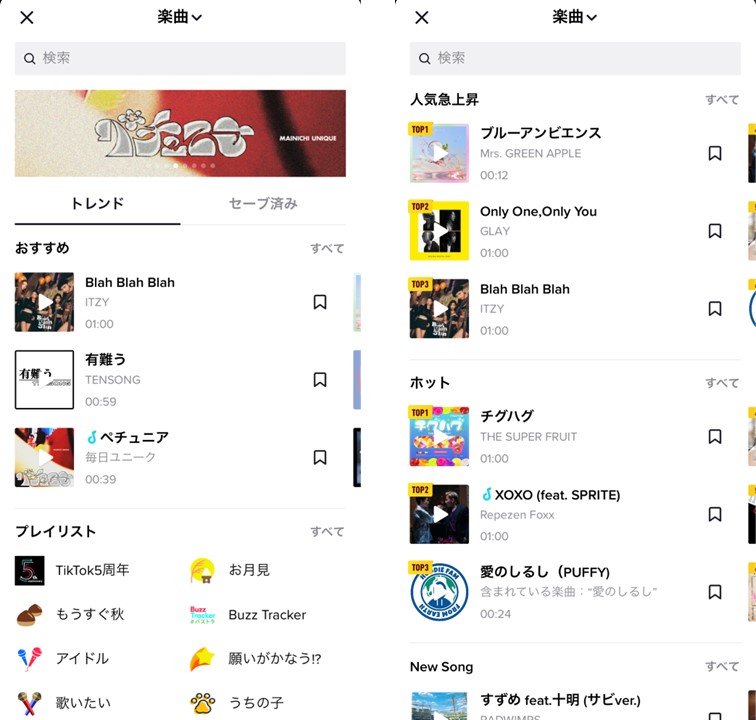
Task: Open the お月見 playlist
Action: (x=249, y=570)
